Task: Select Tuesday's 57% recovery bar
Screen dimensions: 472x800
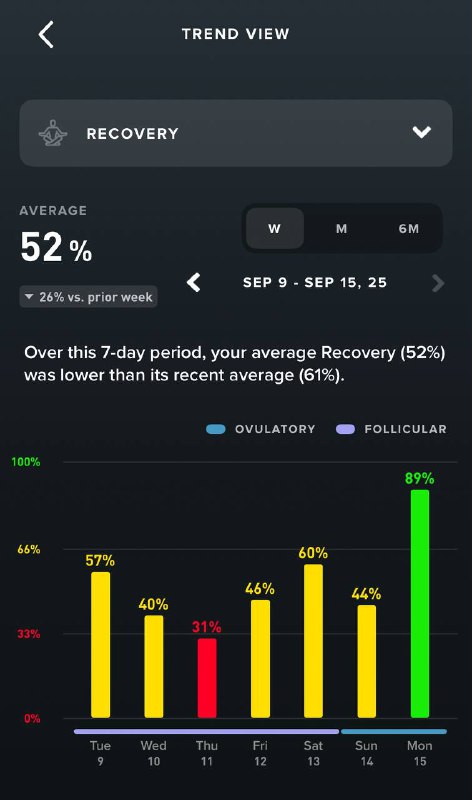Action: [101, 645]
